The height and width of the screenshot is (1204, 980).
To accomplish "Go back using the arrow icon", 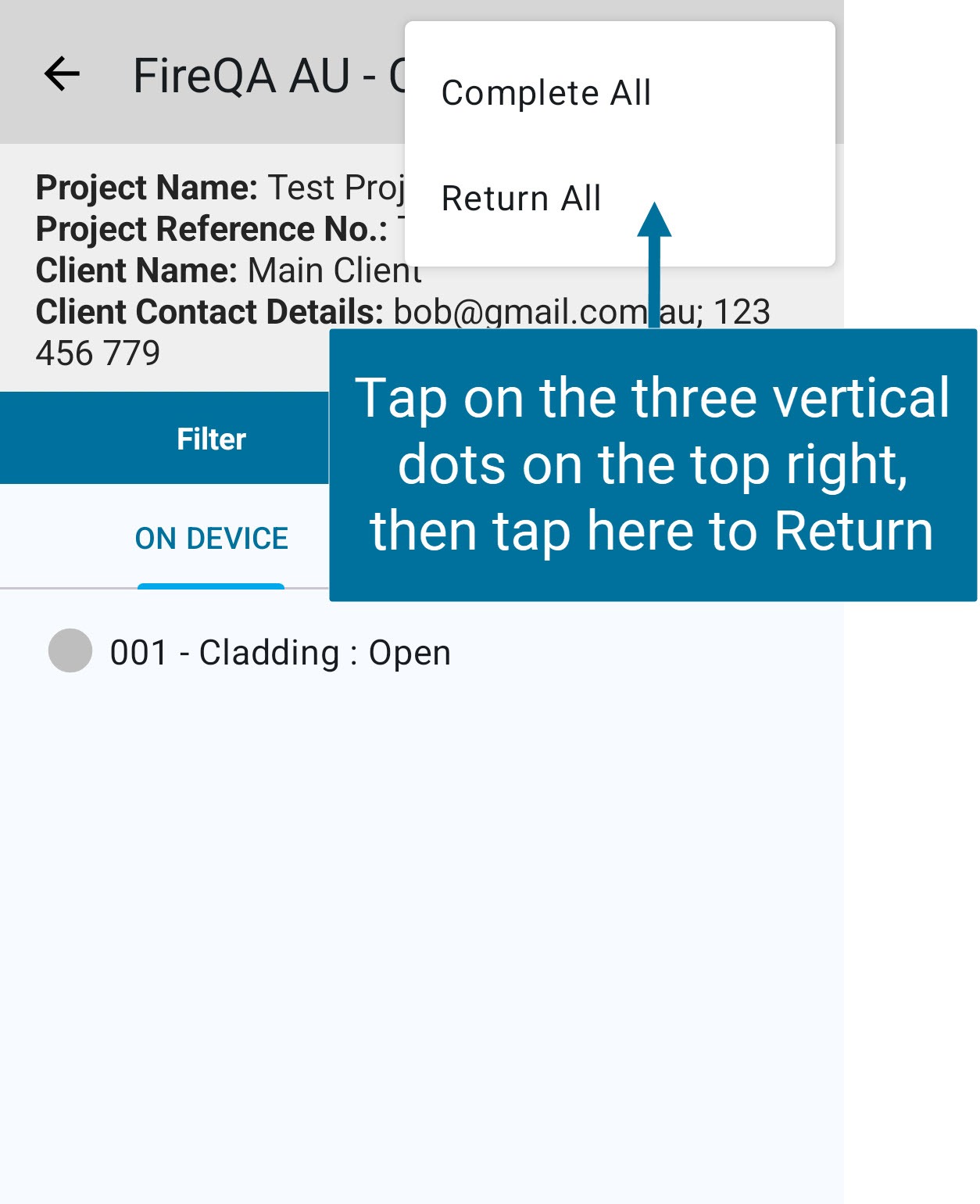I will (x=63, y=75).
